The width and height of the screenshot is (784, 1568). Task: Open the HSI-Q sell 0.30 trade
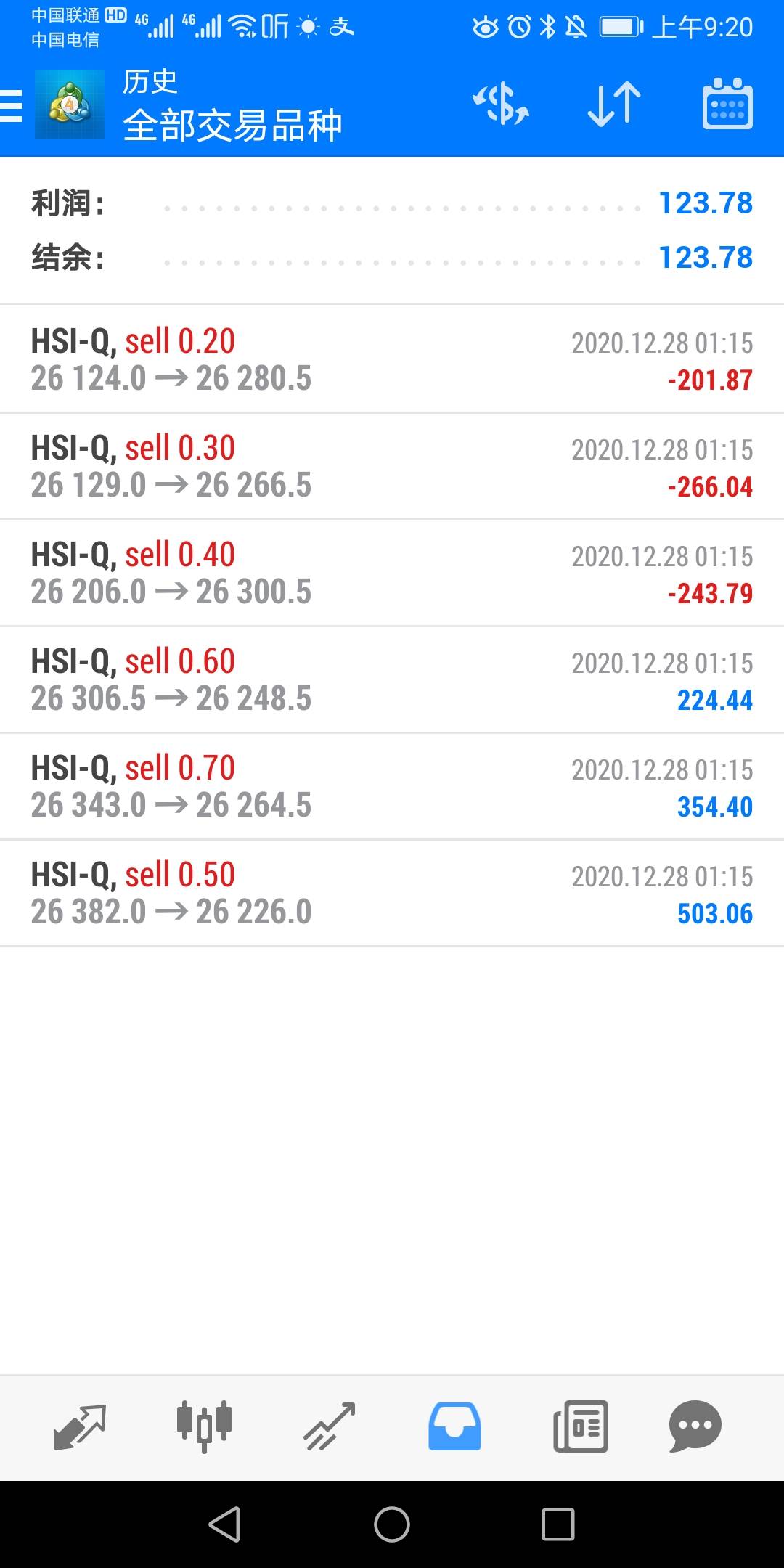pos(392,466)
